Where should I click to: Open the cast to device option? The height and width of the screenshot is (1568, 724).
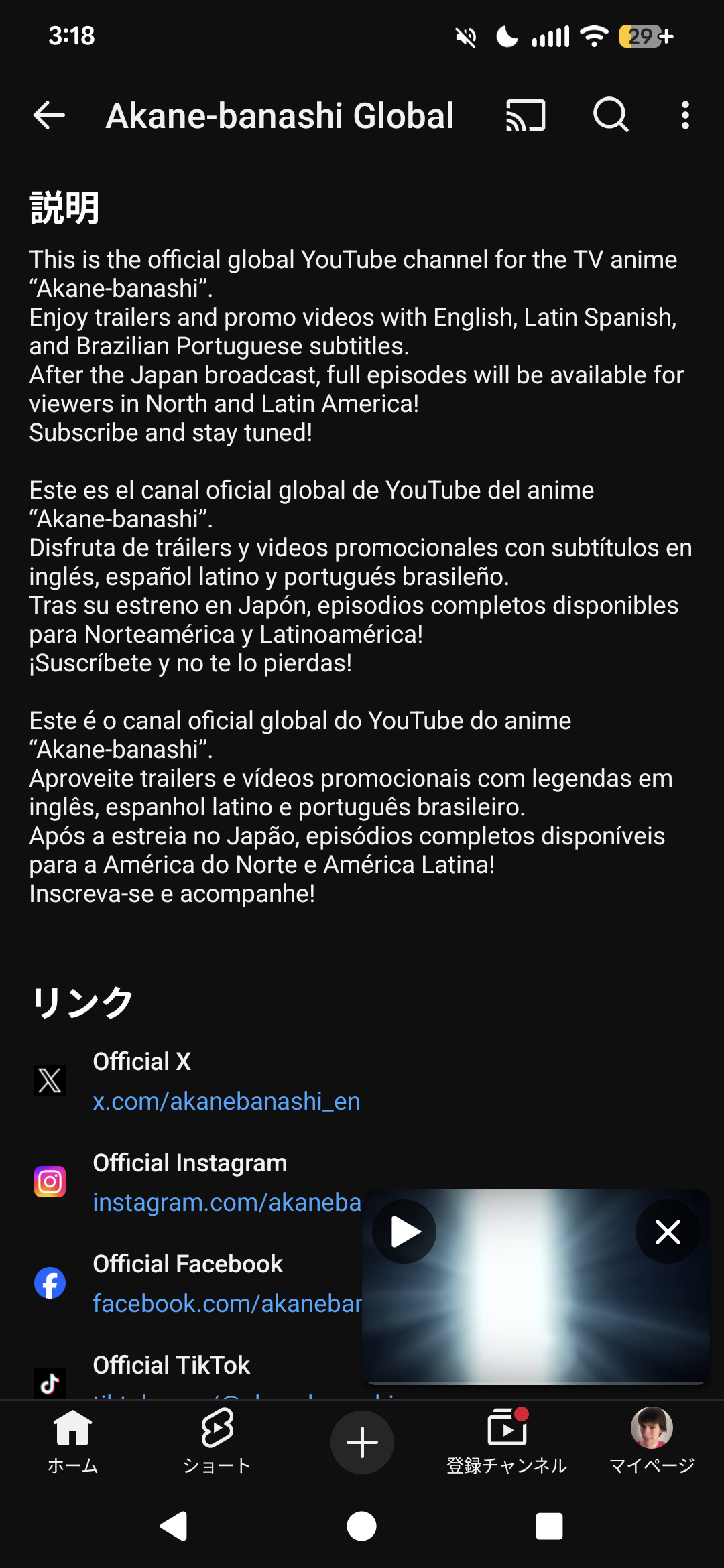(x=525, y=115)
